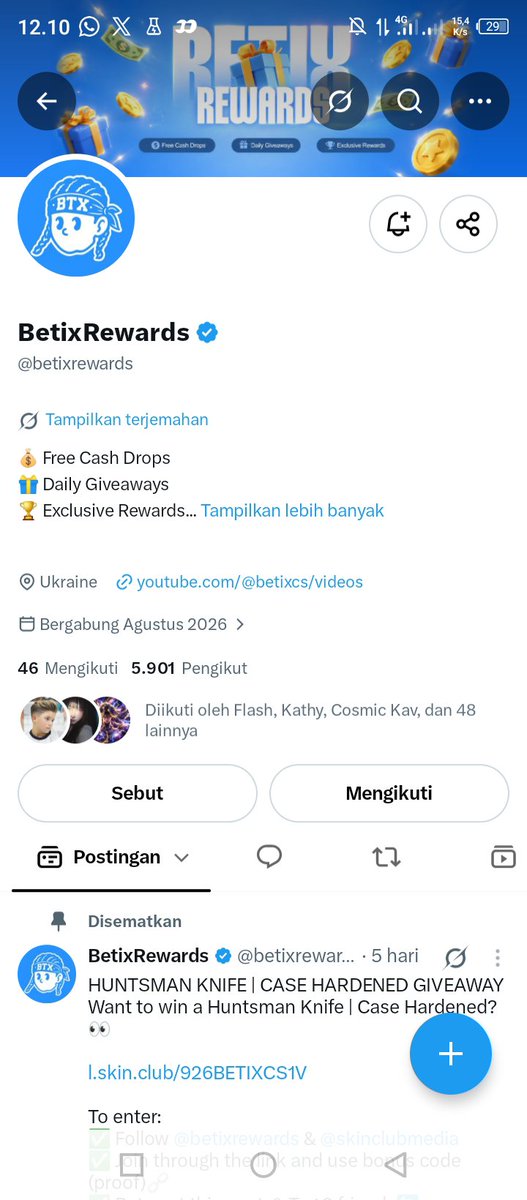Switch to the replies tab

[269, 857]
